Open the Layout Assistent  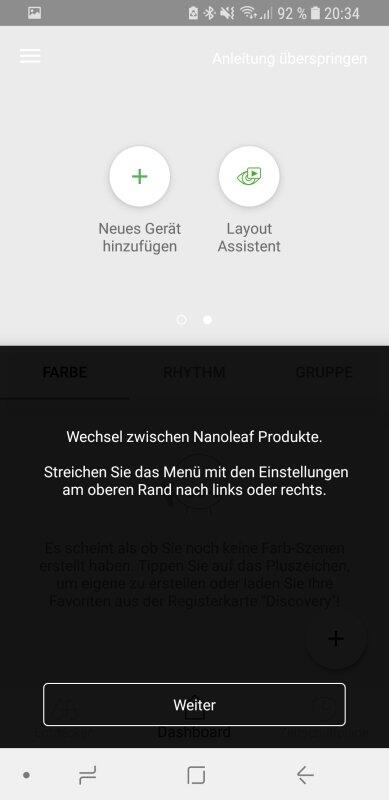(x=249, y=176)
